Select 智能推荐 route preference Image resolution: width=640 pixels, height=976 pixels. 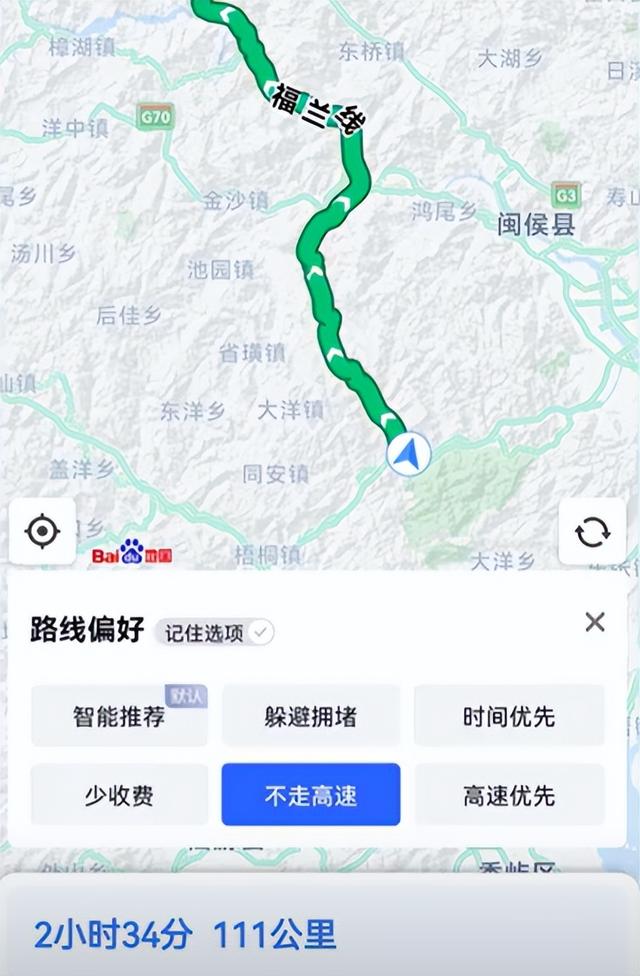tap(119, 716)
